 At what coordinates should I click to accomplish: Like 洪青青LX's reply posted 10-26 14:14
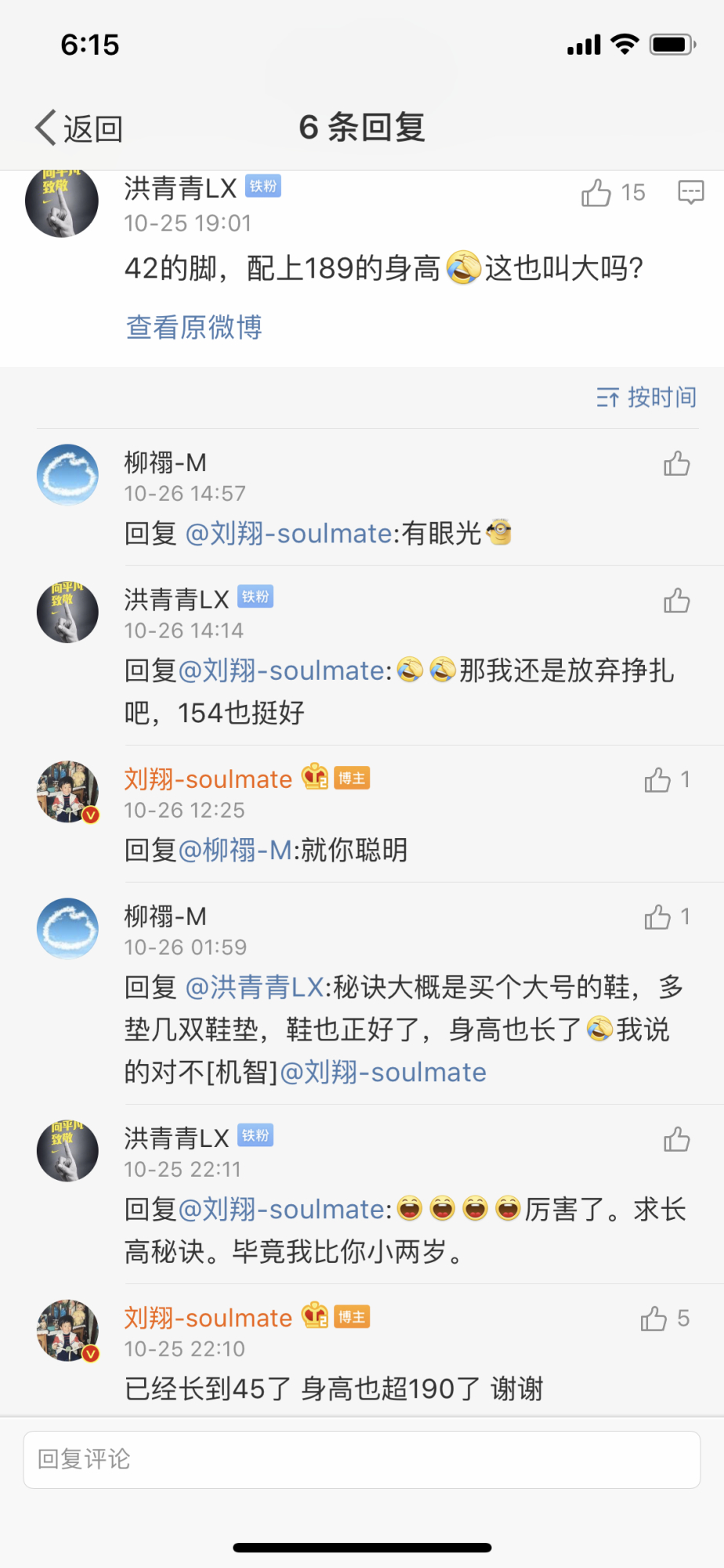tap(676, 601)
